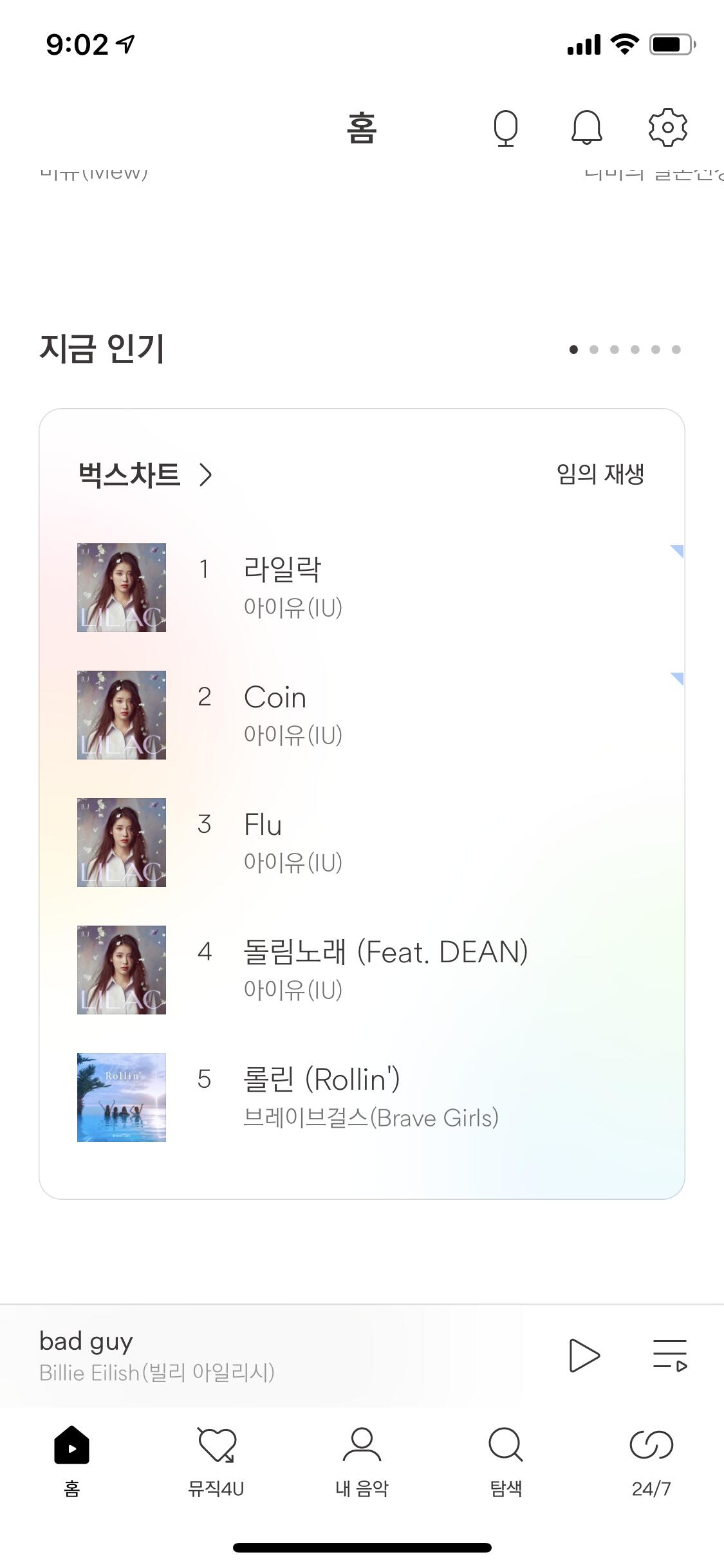The height and width of the screenshot is (1568, 724).
Task: Open the play queue list
Action: click(x=670, y=1355)
